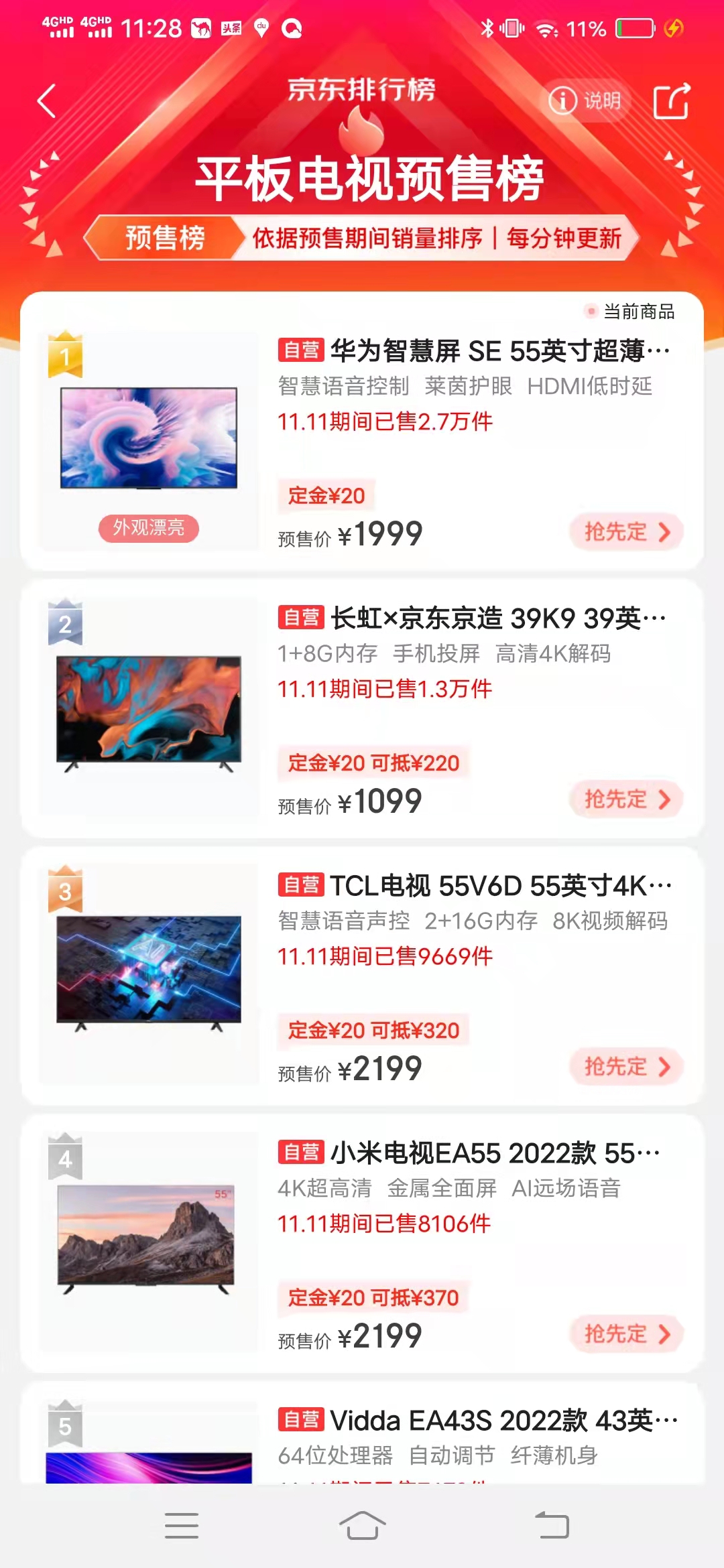Expand the 长虹×京东京造 truncated title
Image resolution: width=724 pixels, height=1568 pixels.
(x=496, y=617)
